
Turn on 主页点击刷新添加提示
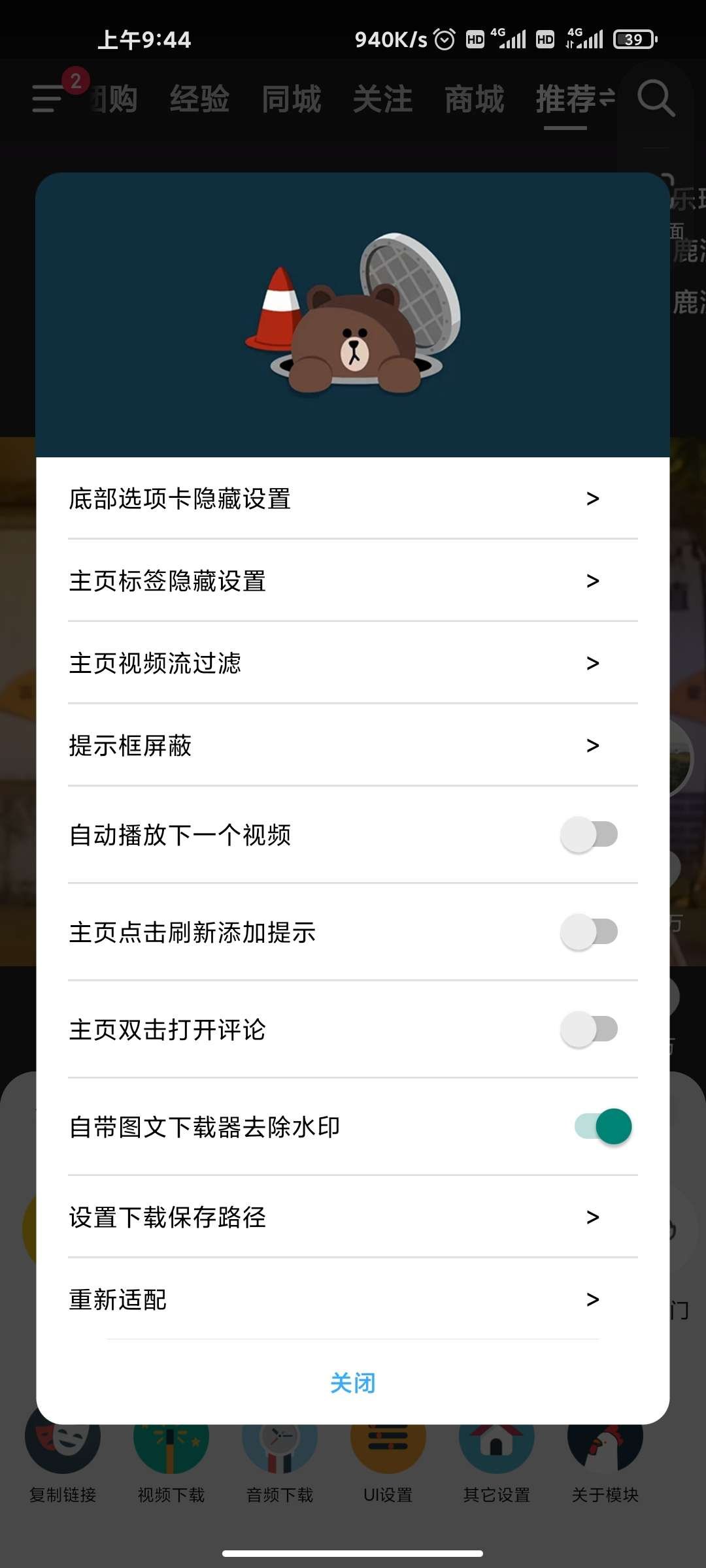pyautogui.click(x=589, y=932)
